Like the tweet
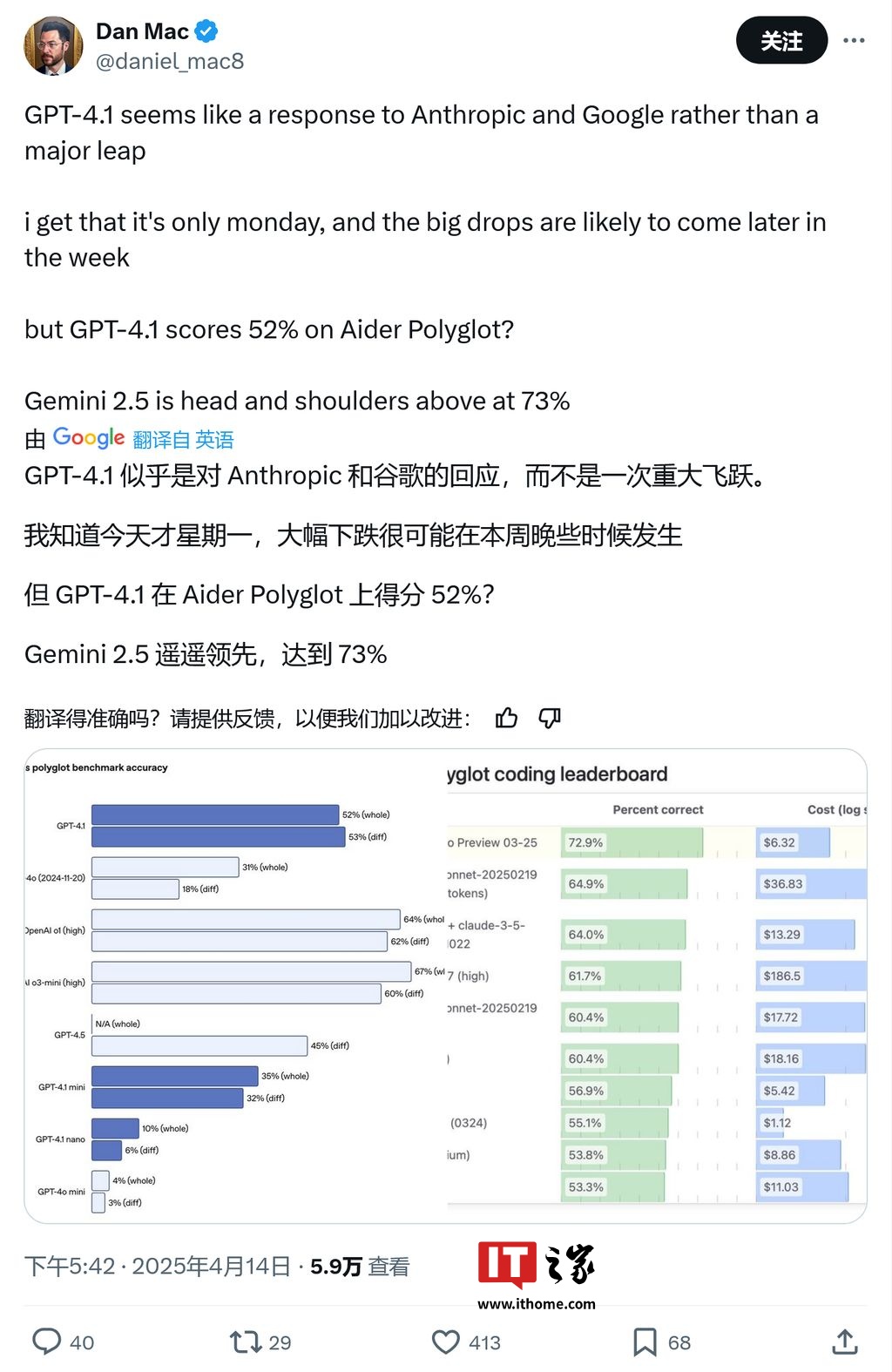 click(x=447, y=1342)
